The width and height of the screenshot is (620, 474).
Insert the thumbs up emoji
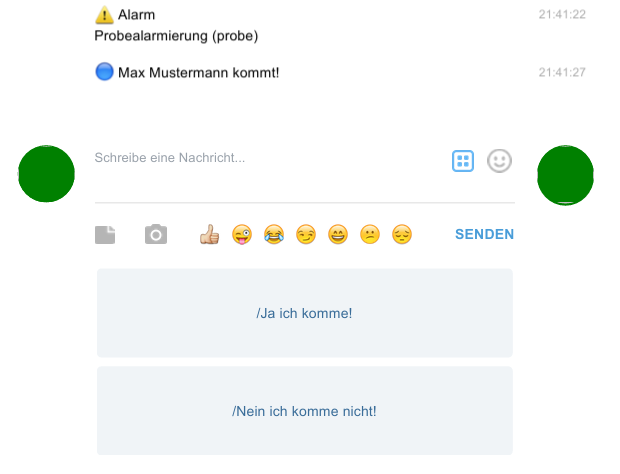[x=209, y=235]
